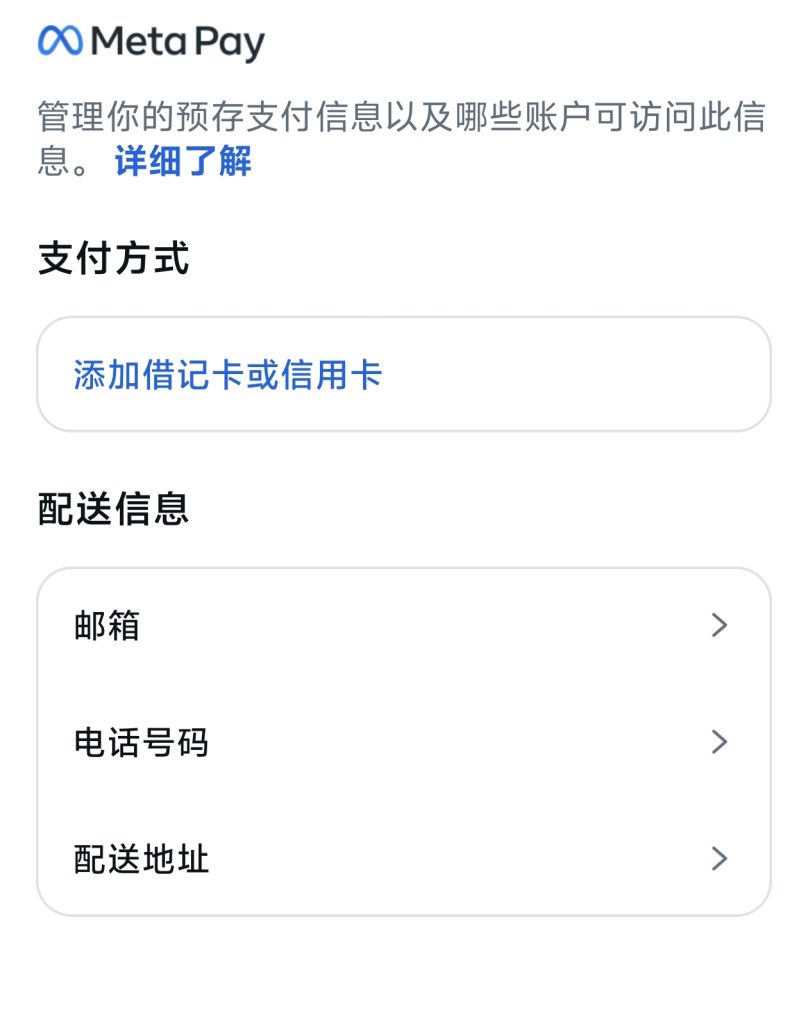Select the Meta Pay brand logo

click(x=150, y=43)
